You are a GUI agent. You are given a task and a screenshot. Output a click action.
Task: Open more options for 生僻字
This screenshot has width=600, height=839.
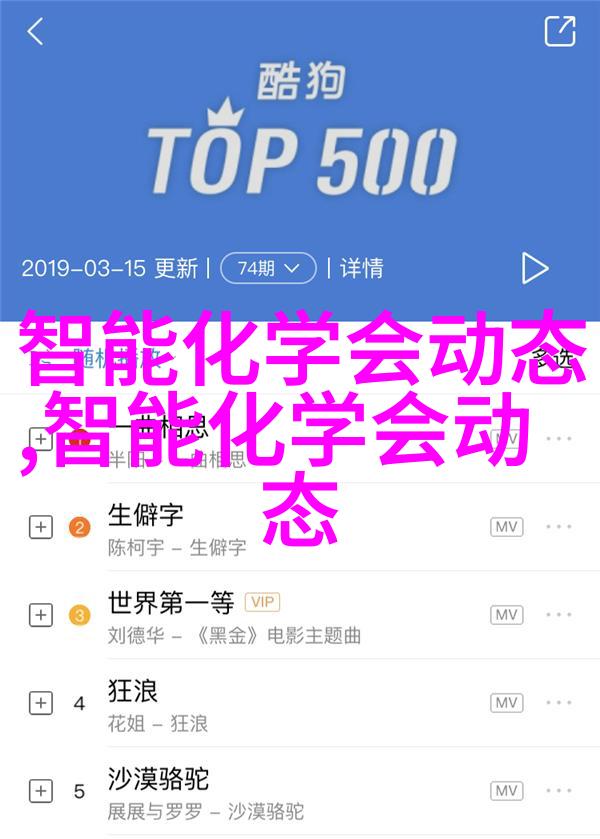coord(559,527)
